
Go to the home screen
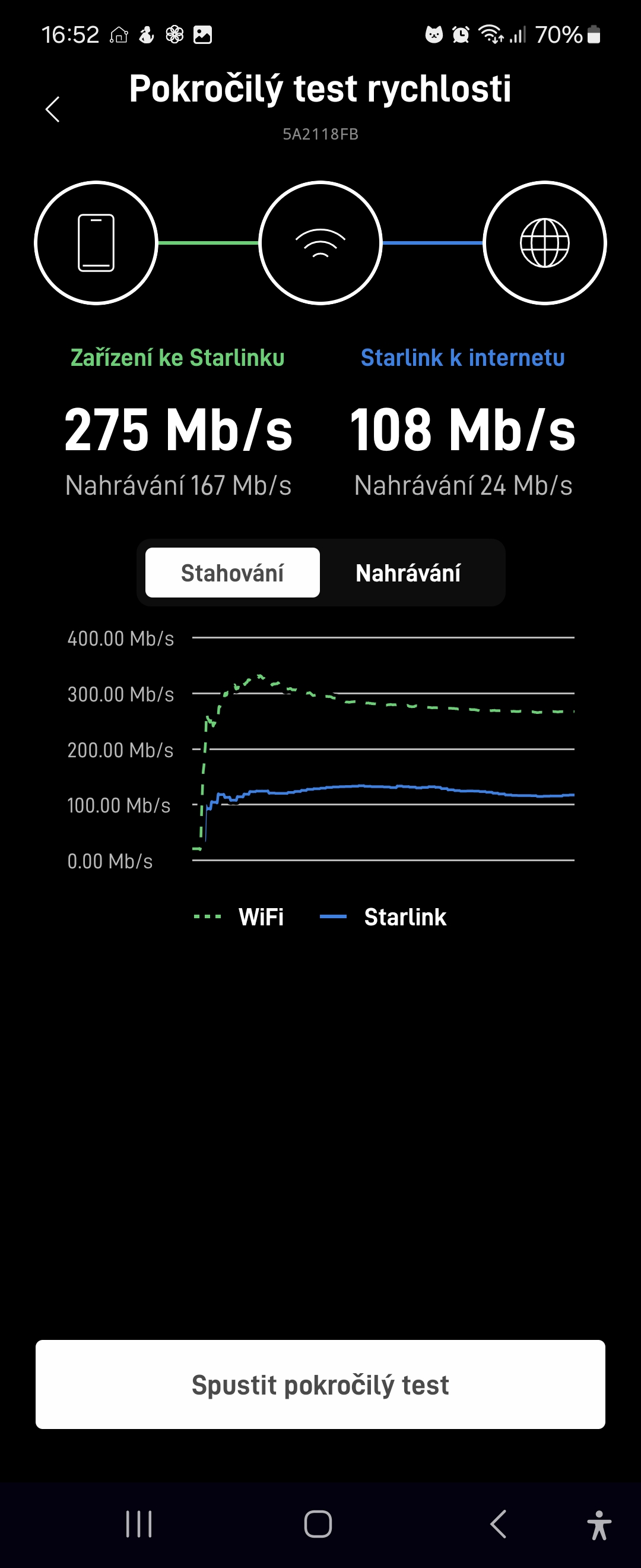pos(318,1524)
